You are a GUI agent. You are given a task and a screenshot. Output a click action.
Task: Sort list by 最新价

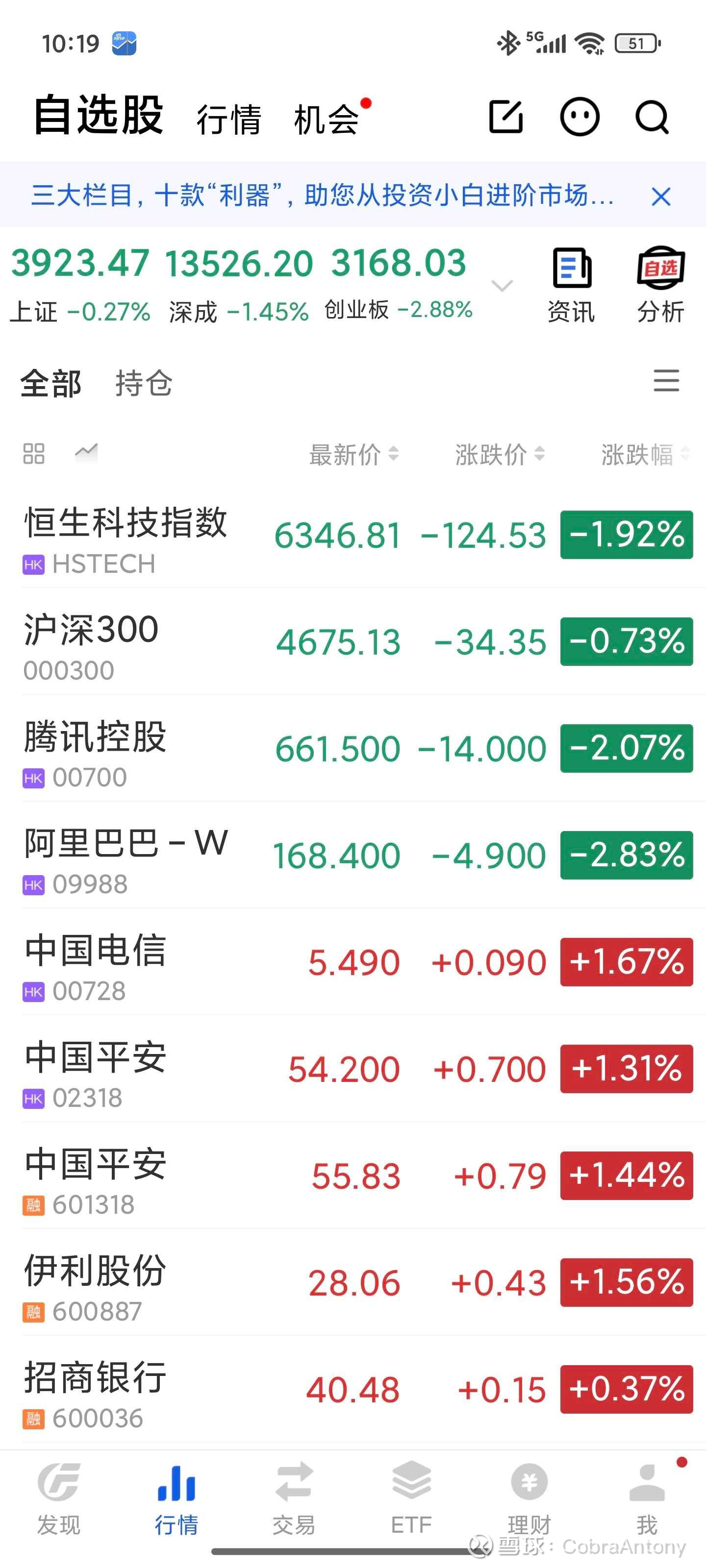[353, 454]
